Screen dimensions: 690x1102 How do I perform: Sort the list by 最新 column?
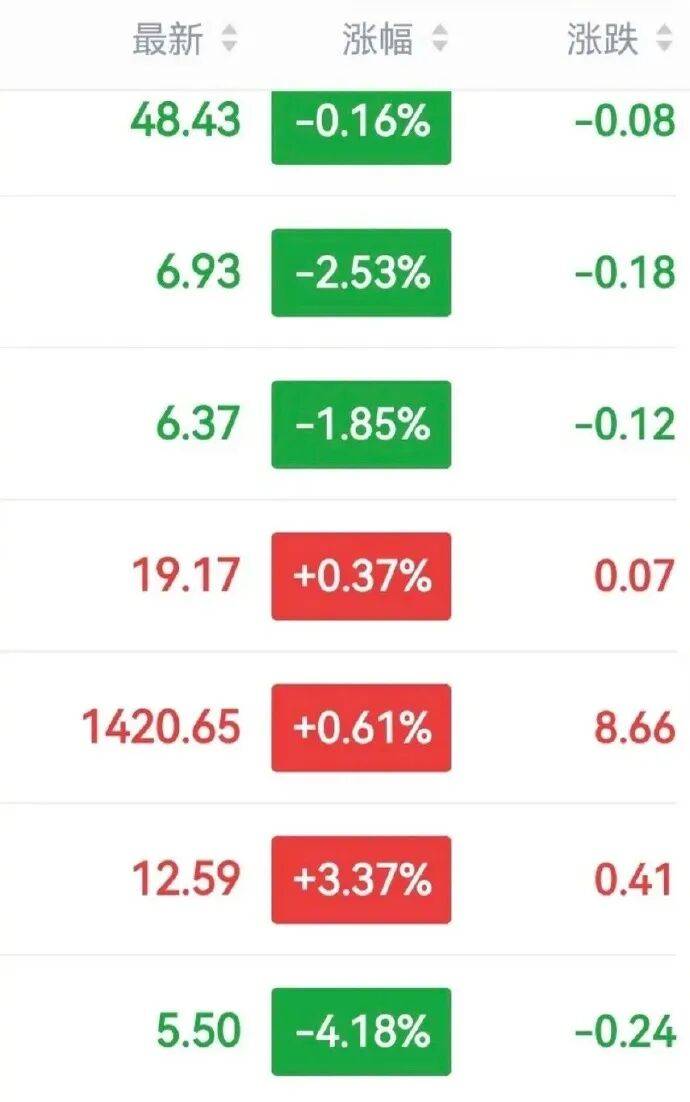click(x=185, y=40)
